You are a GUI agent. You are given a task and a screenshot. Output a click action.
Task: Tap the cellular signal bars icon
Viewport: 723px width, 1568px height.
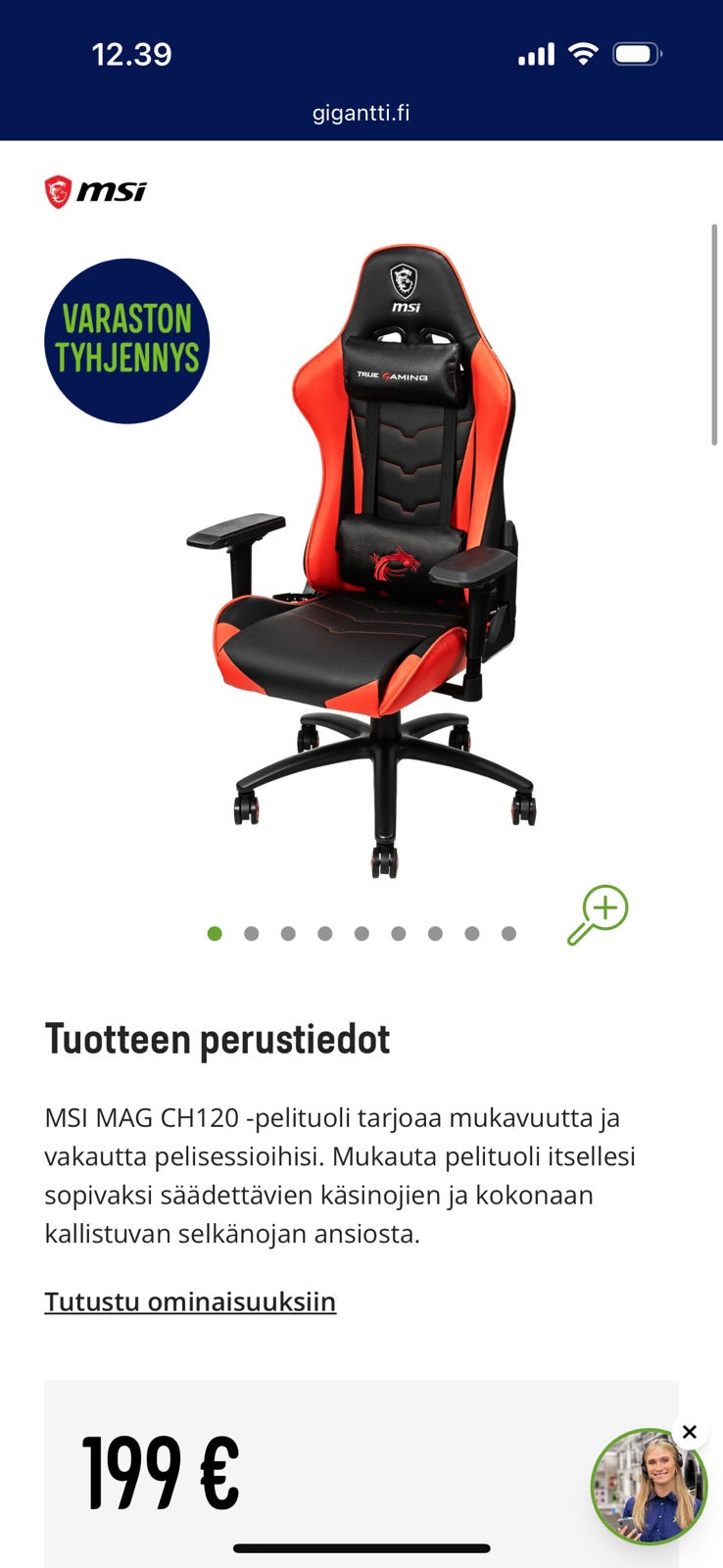point(535,54)
